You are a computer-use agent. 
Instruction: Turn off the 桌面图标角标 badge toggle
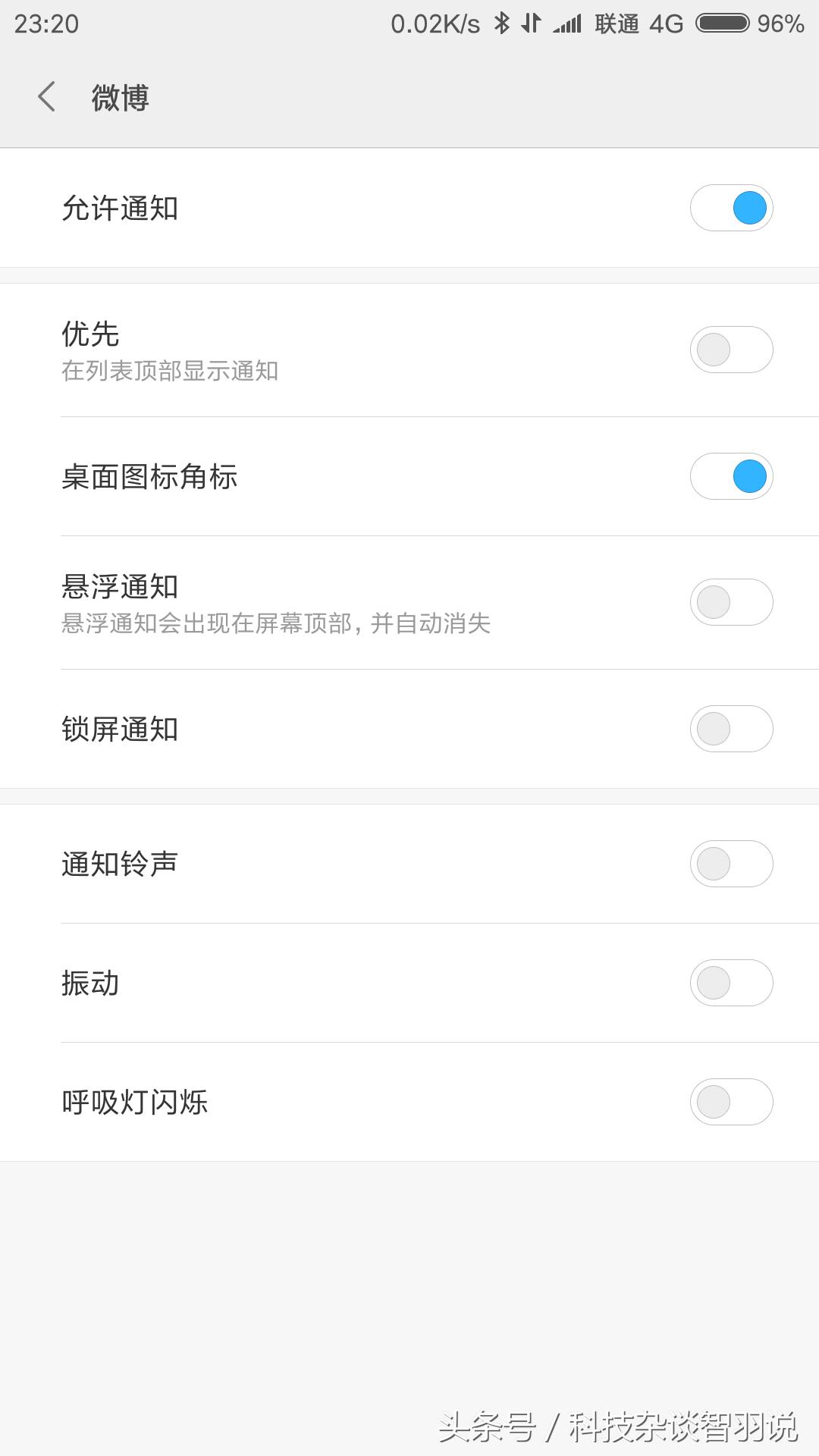730,476
